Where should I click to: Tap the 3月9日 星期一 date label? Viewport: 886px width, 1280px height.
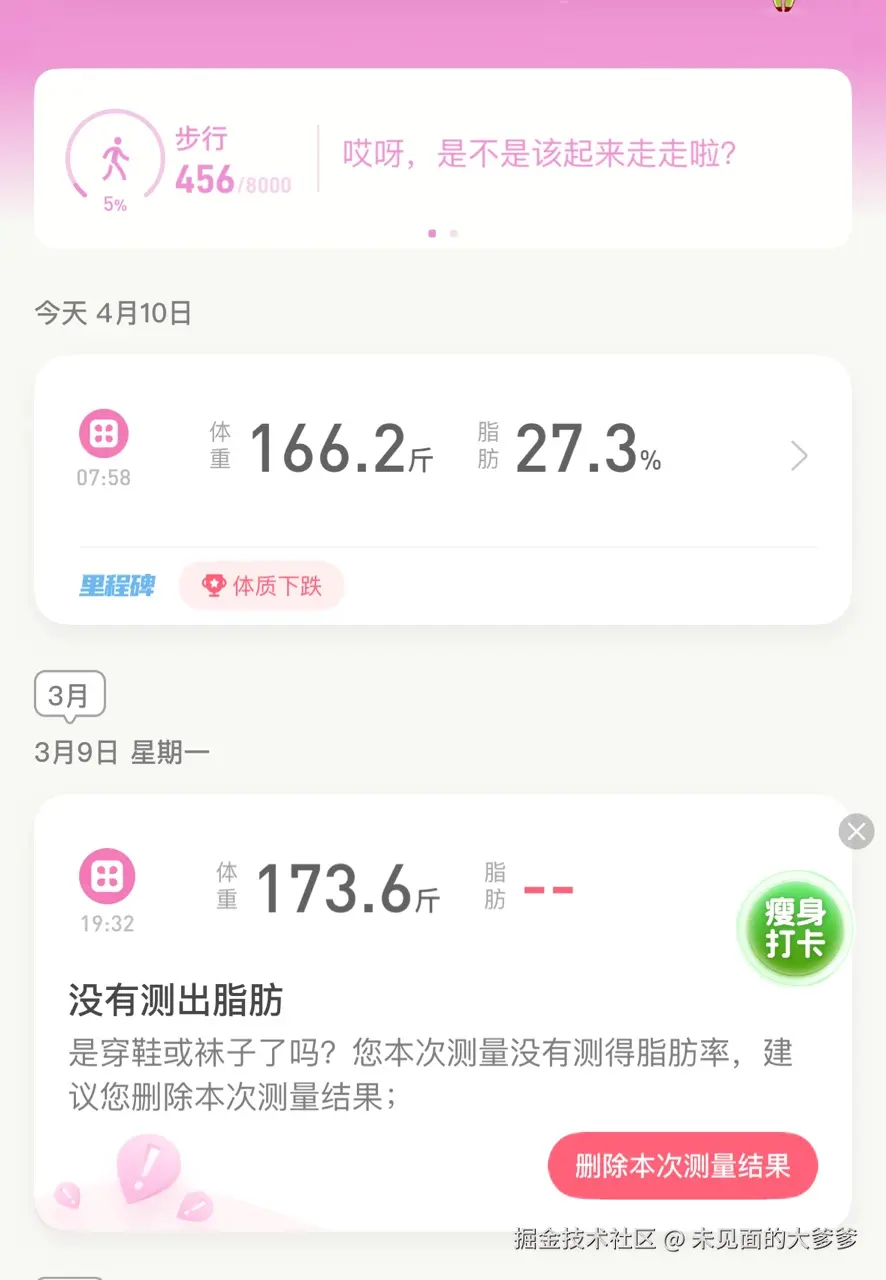tap(119, 752)
